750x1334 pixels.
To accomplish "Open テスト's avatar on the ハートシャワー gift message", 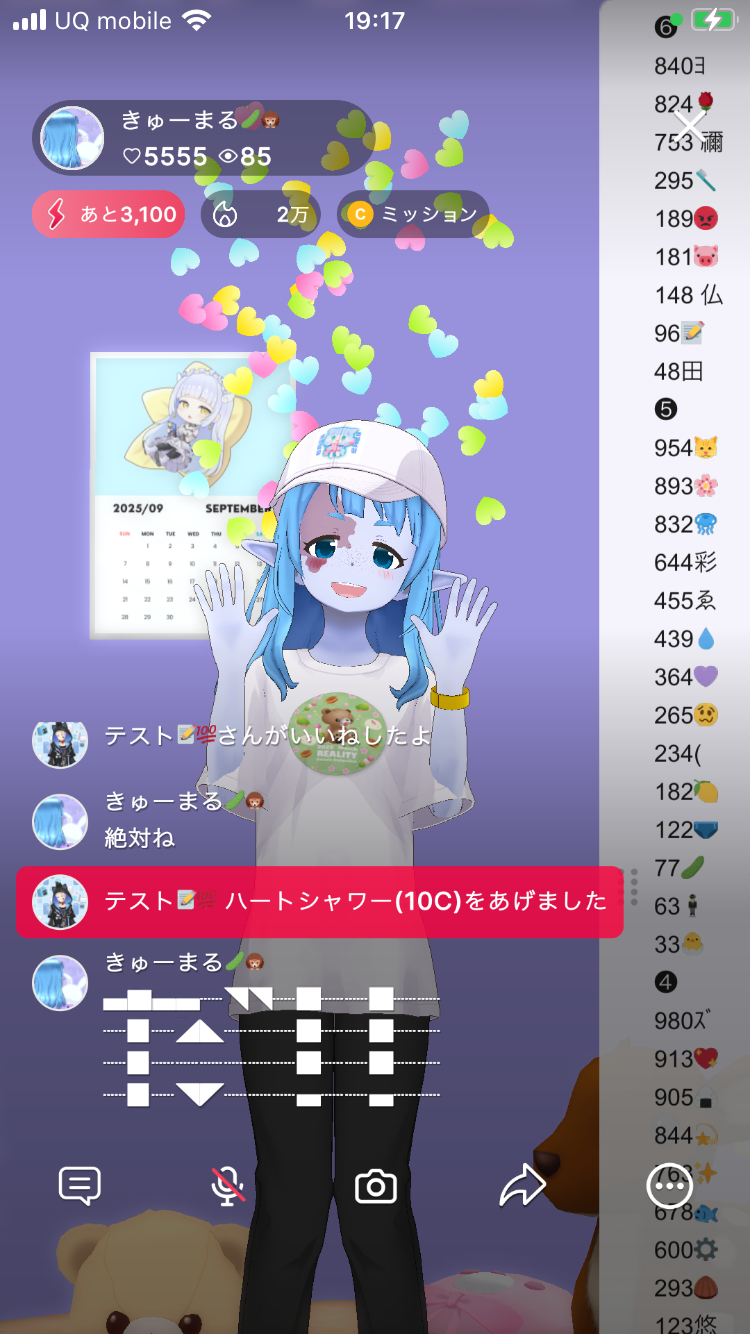I will [60, 902].
